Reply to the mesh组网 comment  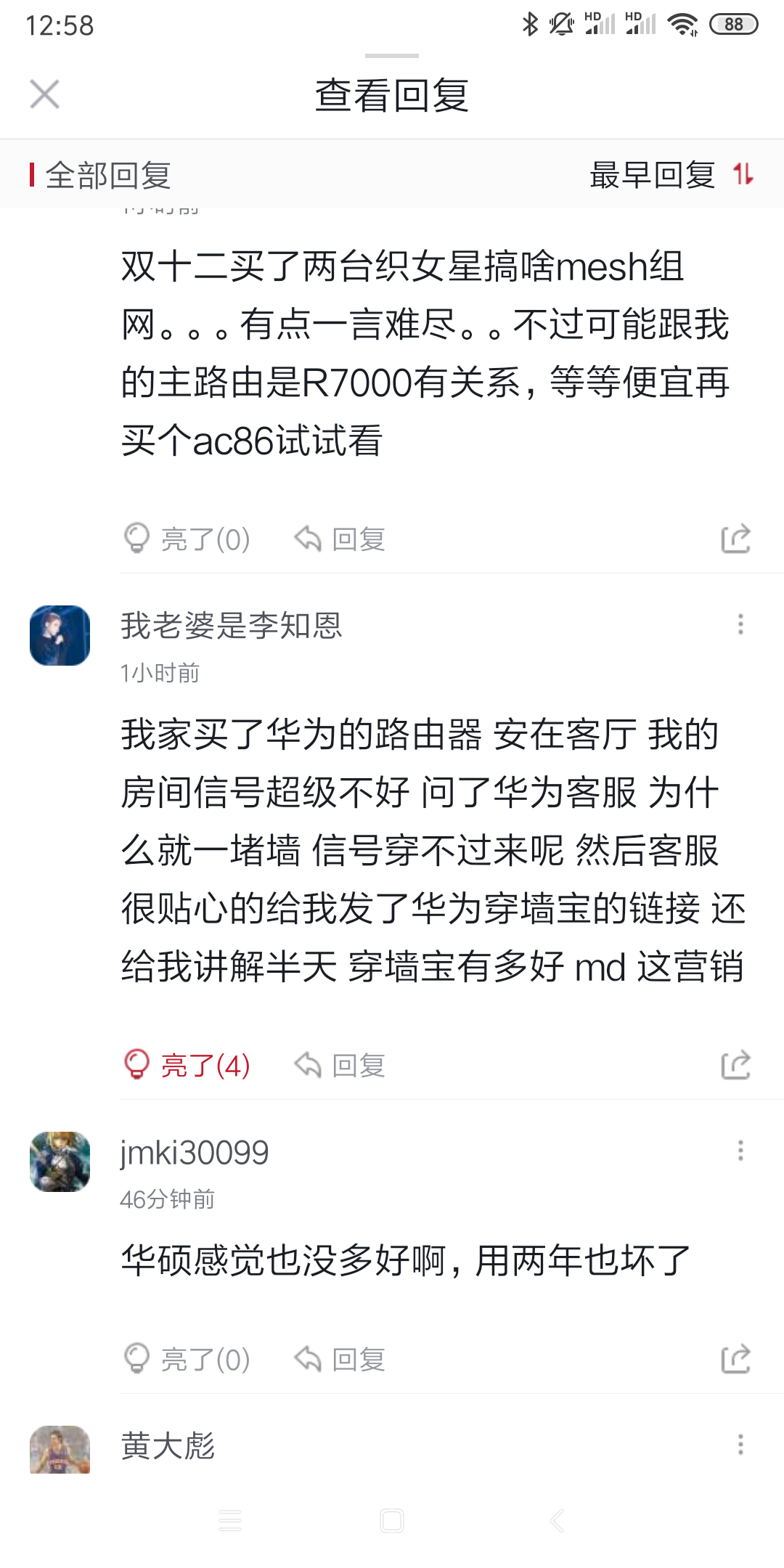340,539
